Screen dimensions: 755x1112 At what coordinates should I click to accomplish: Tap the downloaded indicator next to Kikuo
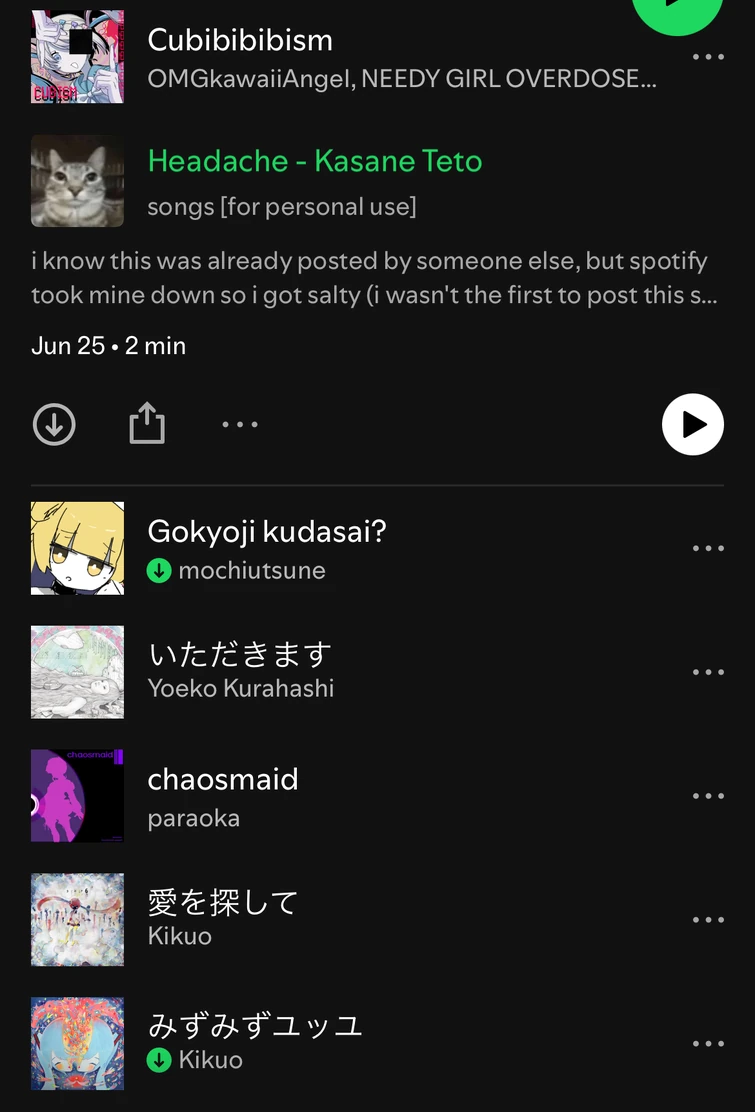point(159,1060)
